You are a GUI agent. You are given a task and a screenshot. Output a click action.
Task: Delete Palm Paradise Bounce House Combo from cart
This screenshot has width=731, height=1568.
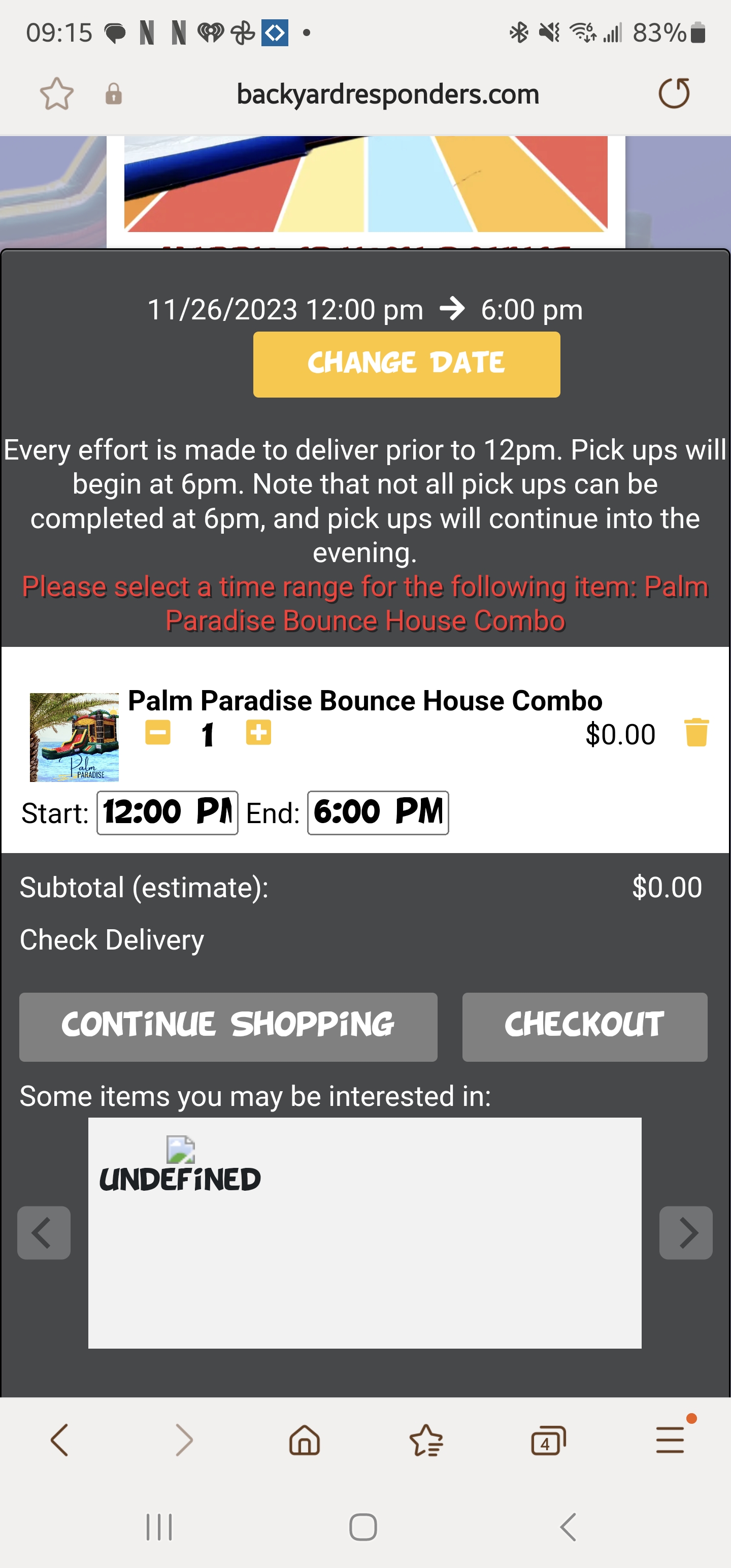click(695, 733)
